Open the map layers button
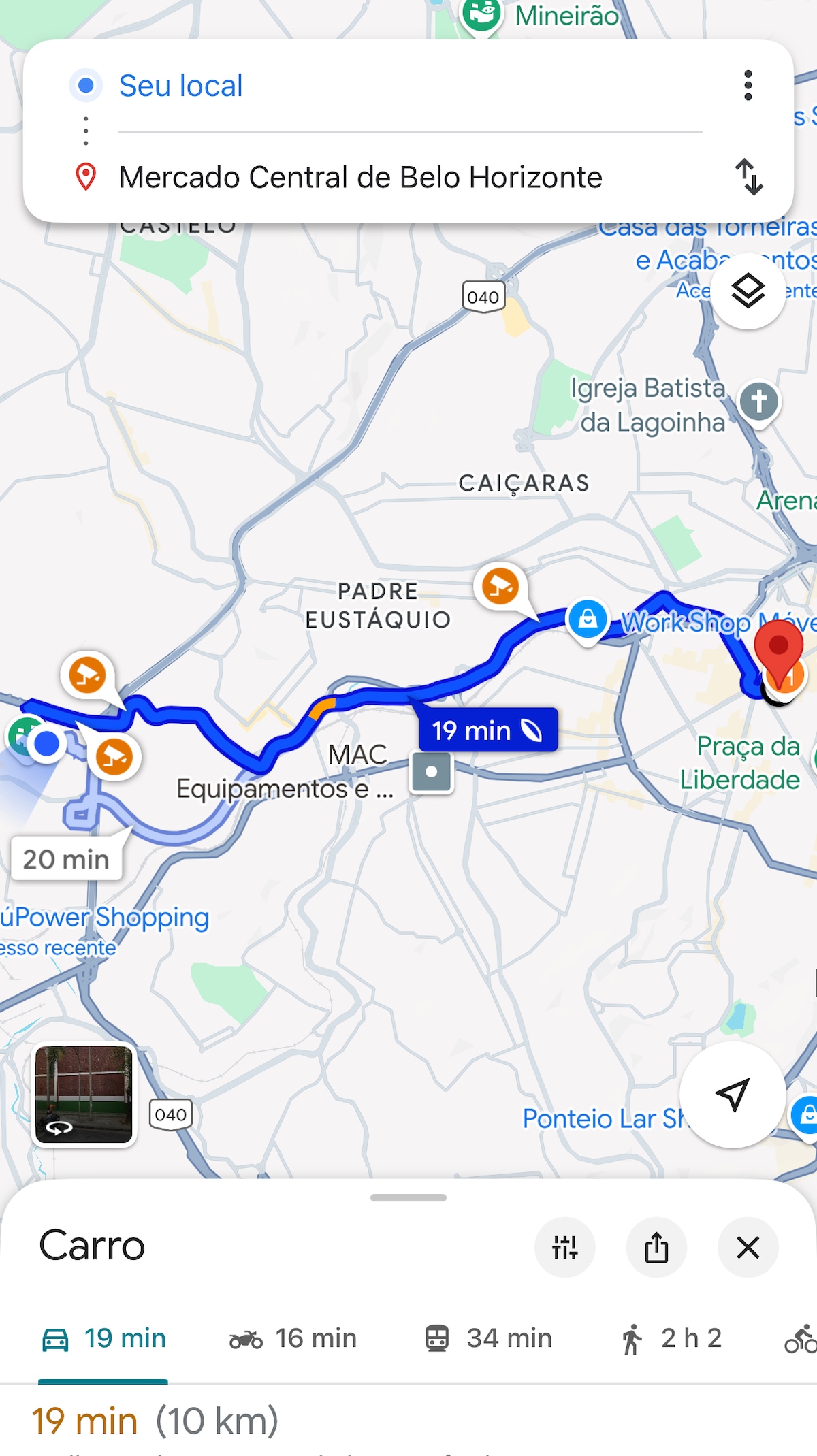Screen dimensions: 817x1456 pos(748,291)
